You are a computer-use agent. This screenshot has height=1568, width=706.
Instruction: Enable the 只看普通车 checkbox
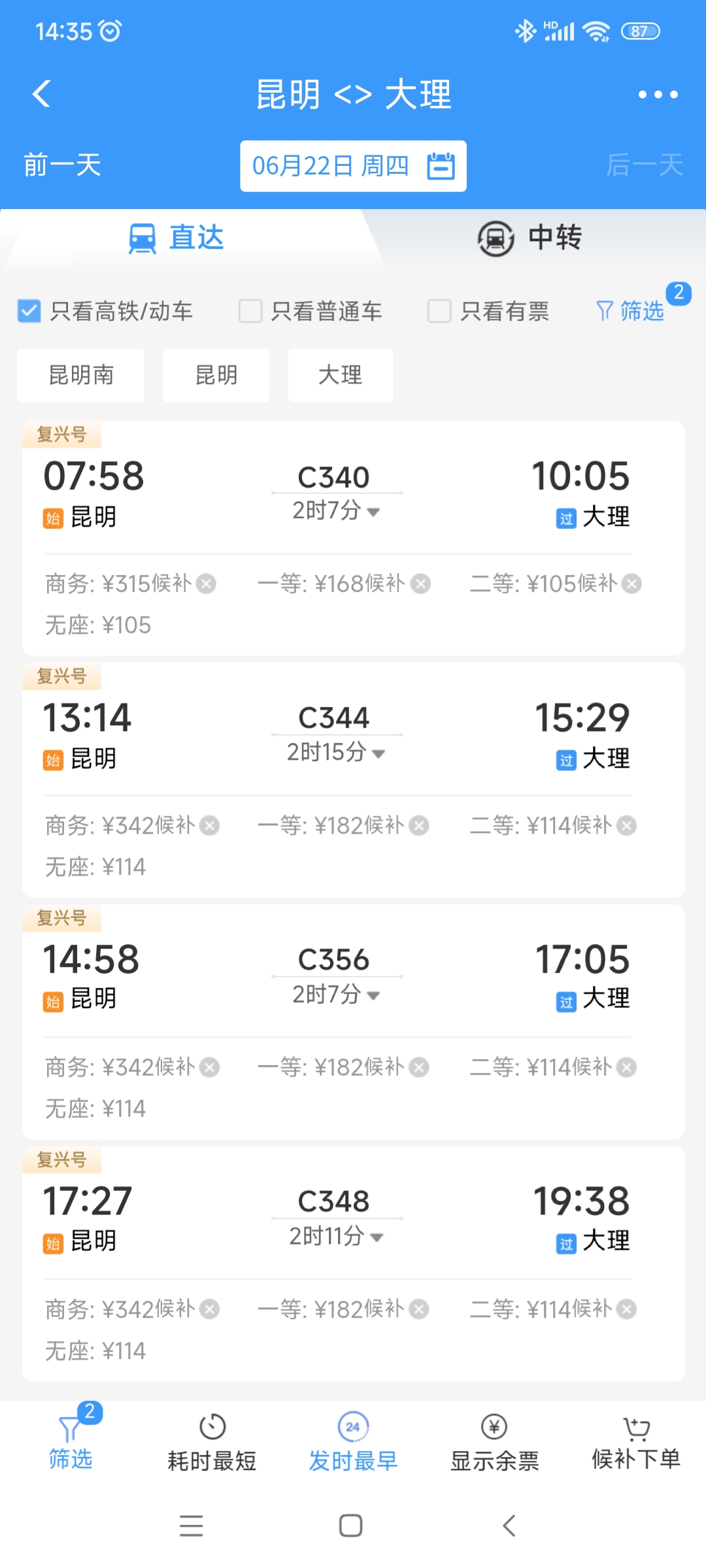pyautogui.click(x=249, y=312)
